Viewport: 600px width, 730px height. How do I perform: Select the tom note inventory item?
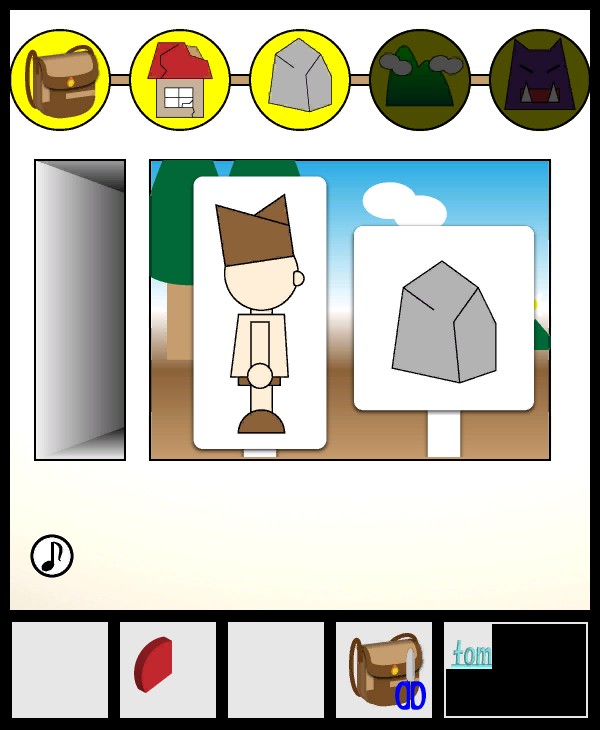pos(516,670)
